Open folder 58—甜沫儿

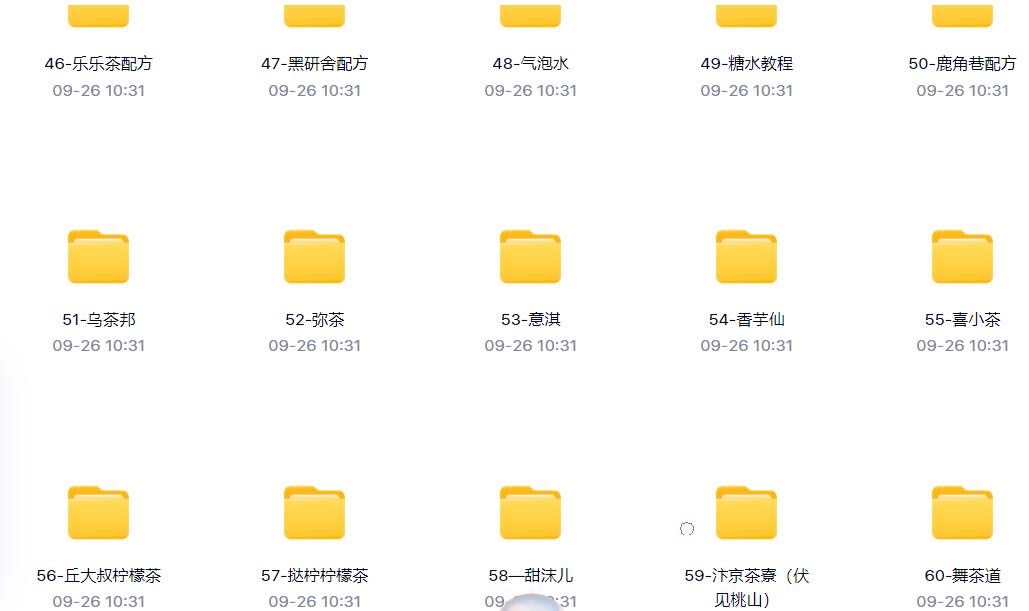(530, 513)
